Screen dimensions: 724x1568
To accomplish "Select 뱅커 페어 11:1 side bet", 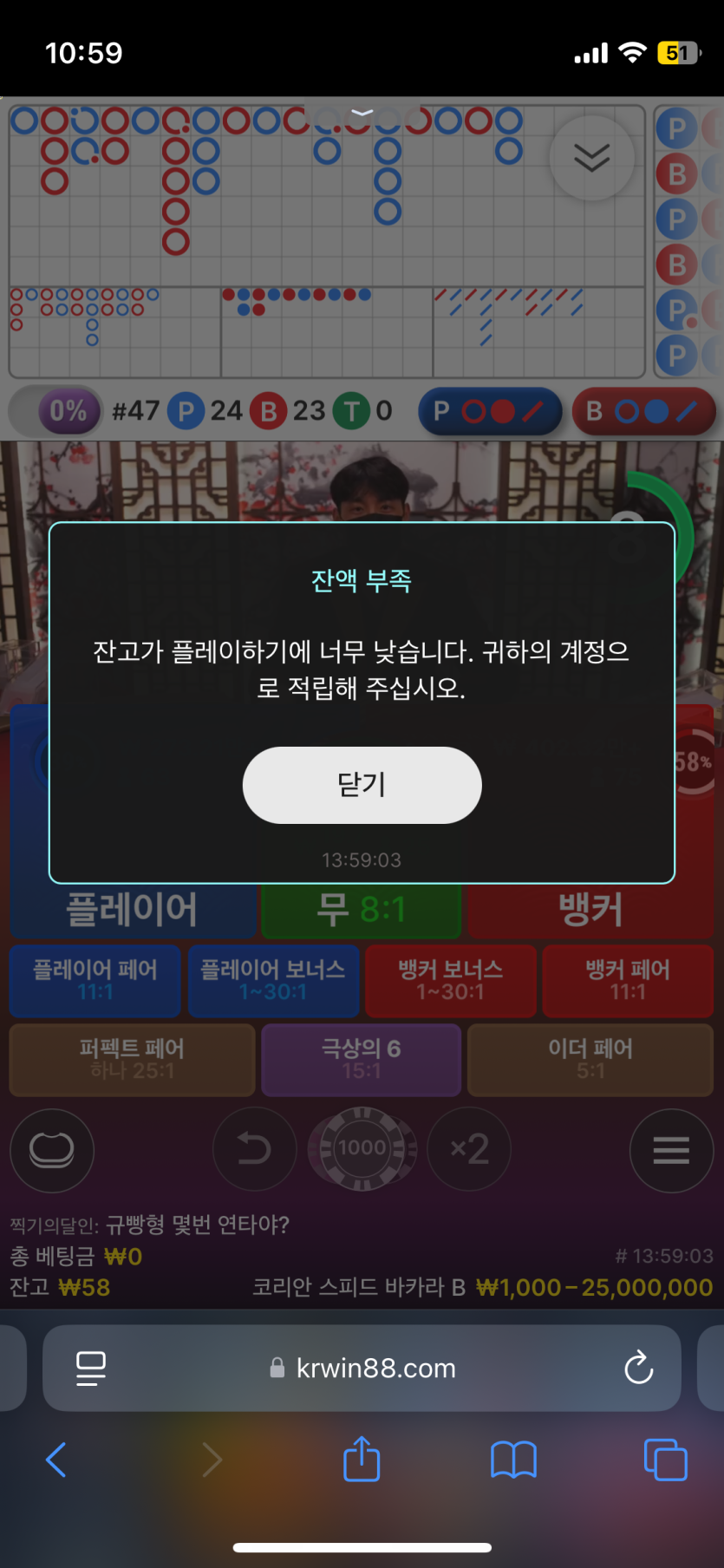I will tap(628, 980).
